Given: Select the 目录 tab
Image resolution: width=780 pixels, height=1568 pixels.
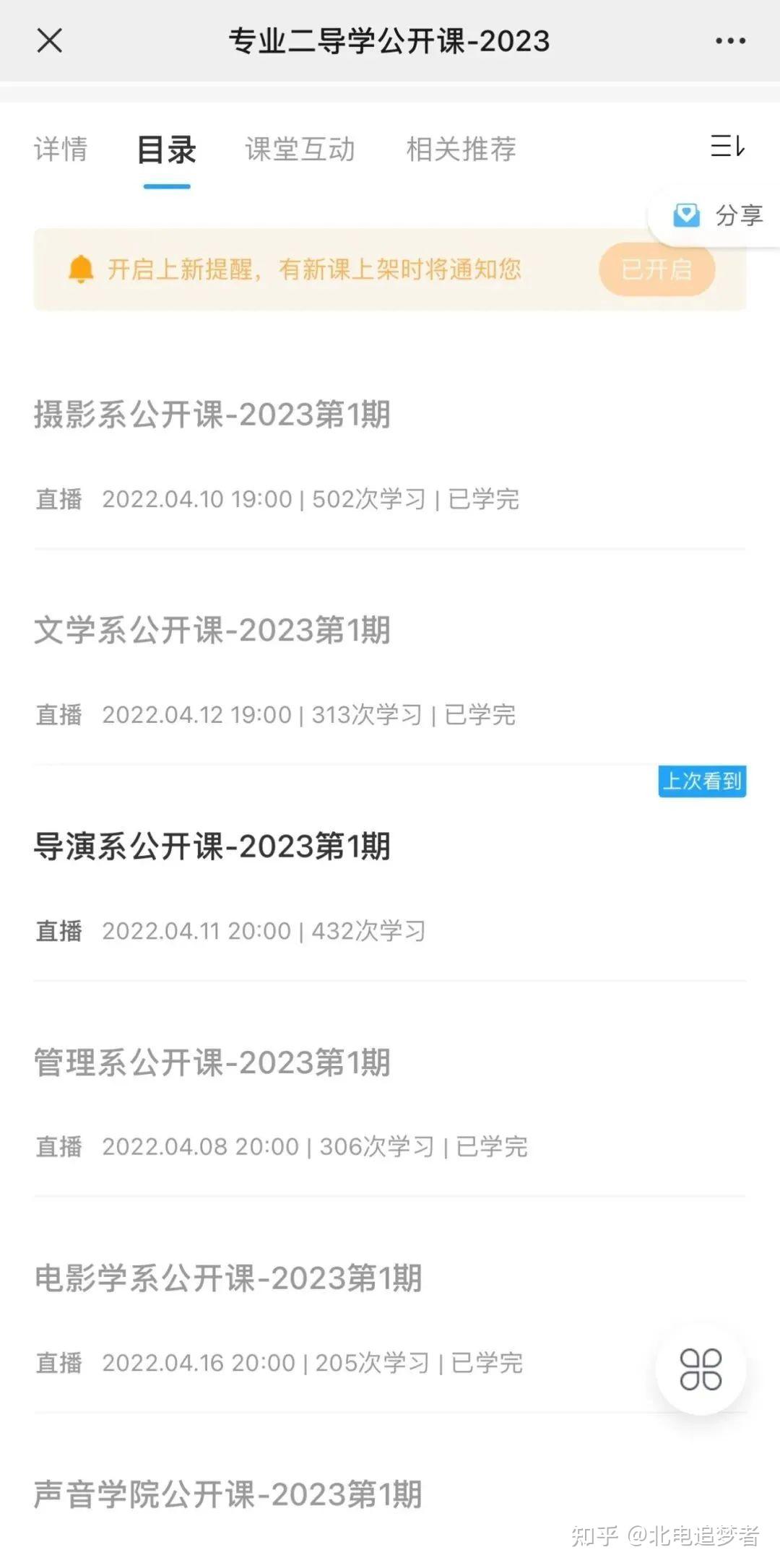Looking at the screenshot, I should 167,150.
